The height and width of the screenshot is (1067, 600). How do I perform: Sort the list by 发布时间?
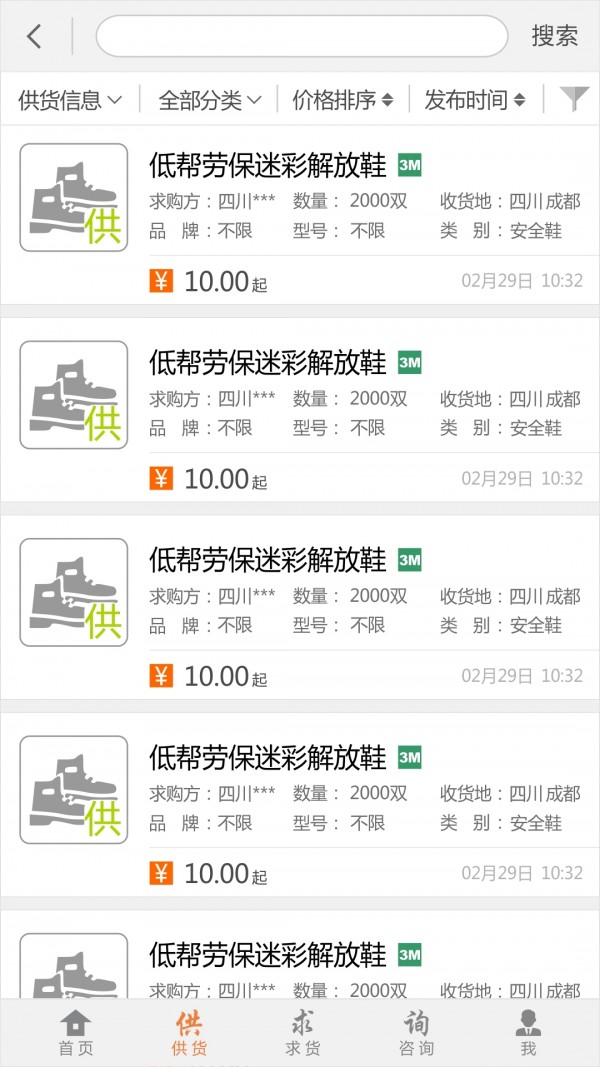coord(474,100)
